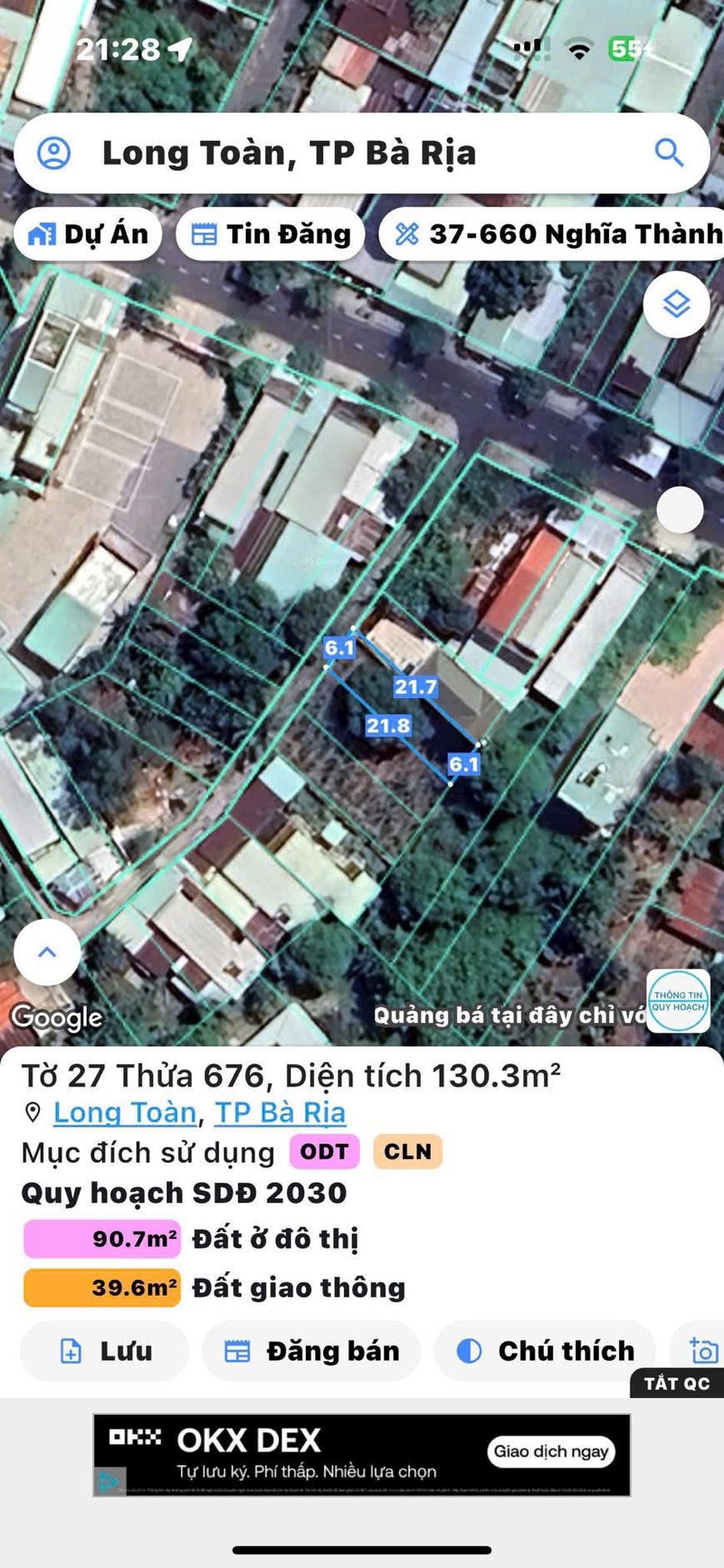Save this plot with Lưu
Image resolution: width=724 pixels, height=1568 pixels.
tap(104, 1351)
